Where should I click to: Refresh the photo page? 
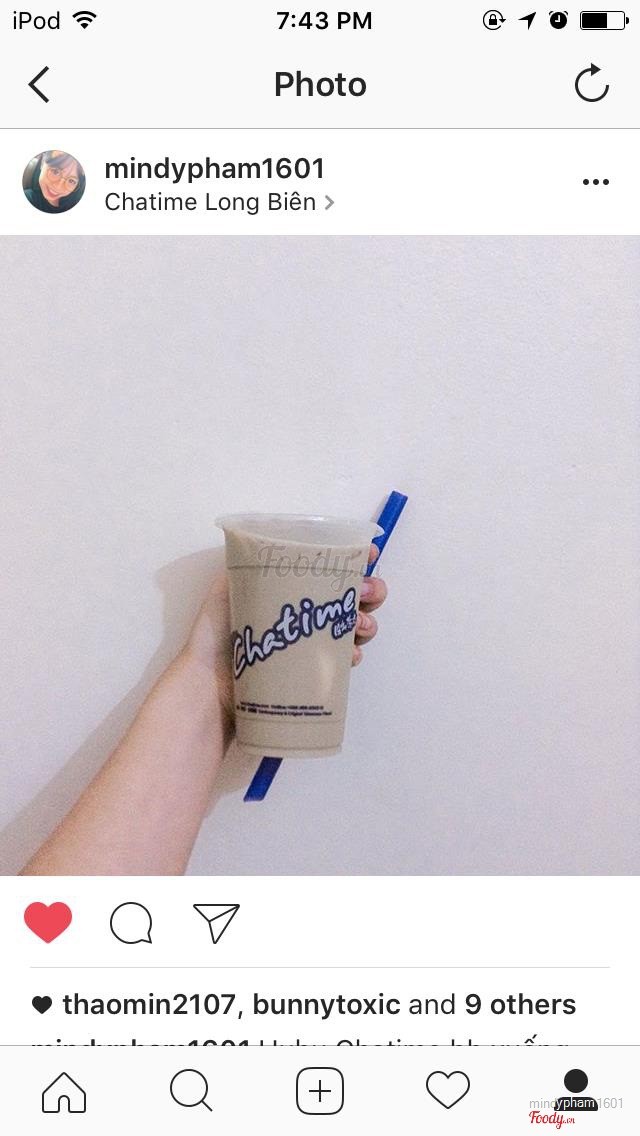[x=591, y=84]
